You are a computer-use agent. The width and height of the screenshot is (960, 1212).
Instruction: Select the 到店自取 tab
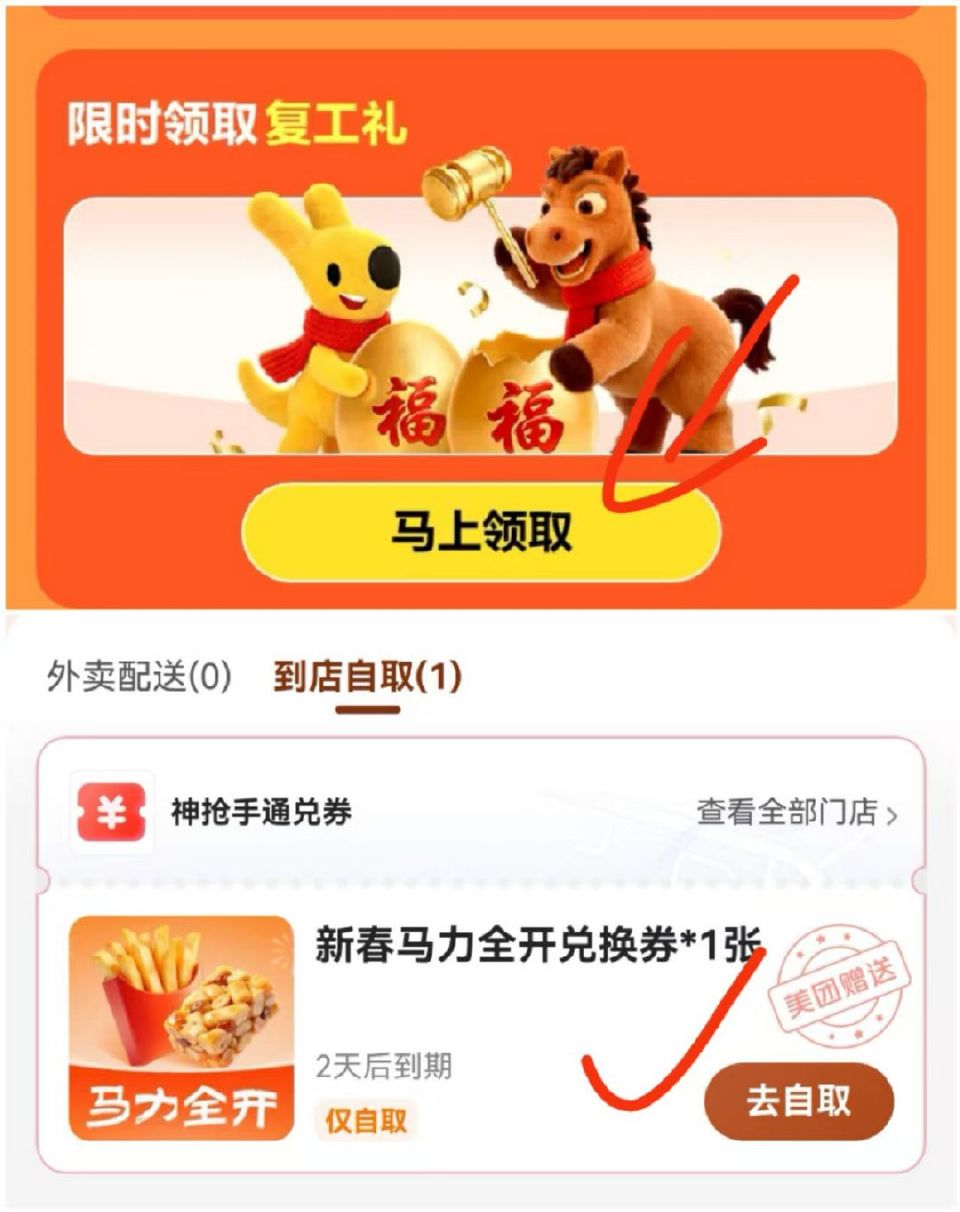pos(367,678)
